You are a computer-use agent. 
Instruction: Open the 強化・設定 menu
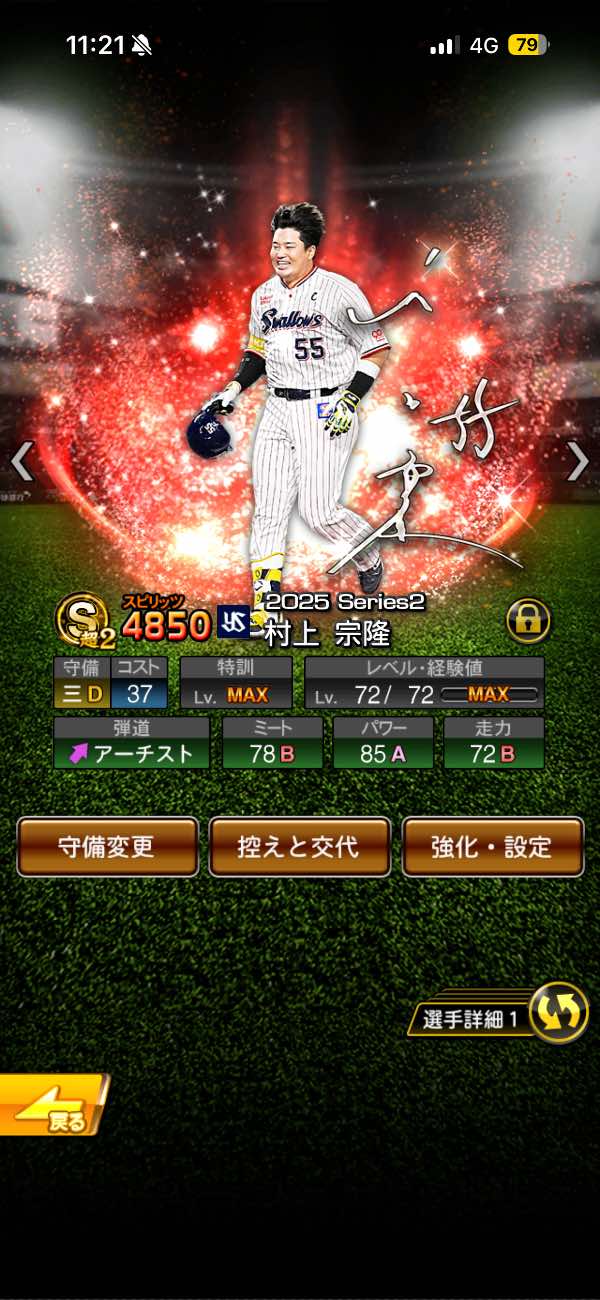click(x=492, y=847)
